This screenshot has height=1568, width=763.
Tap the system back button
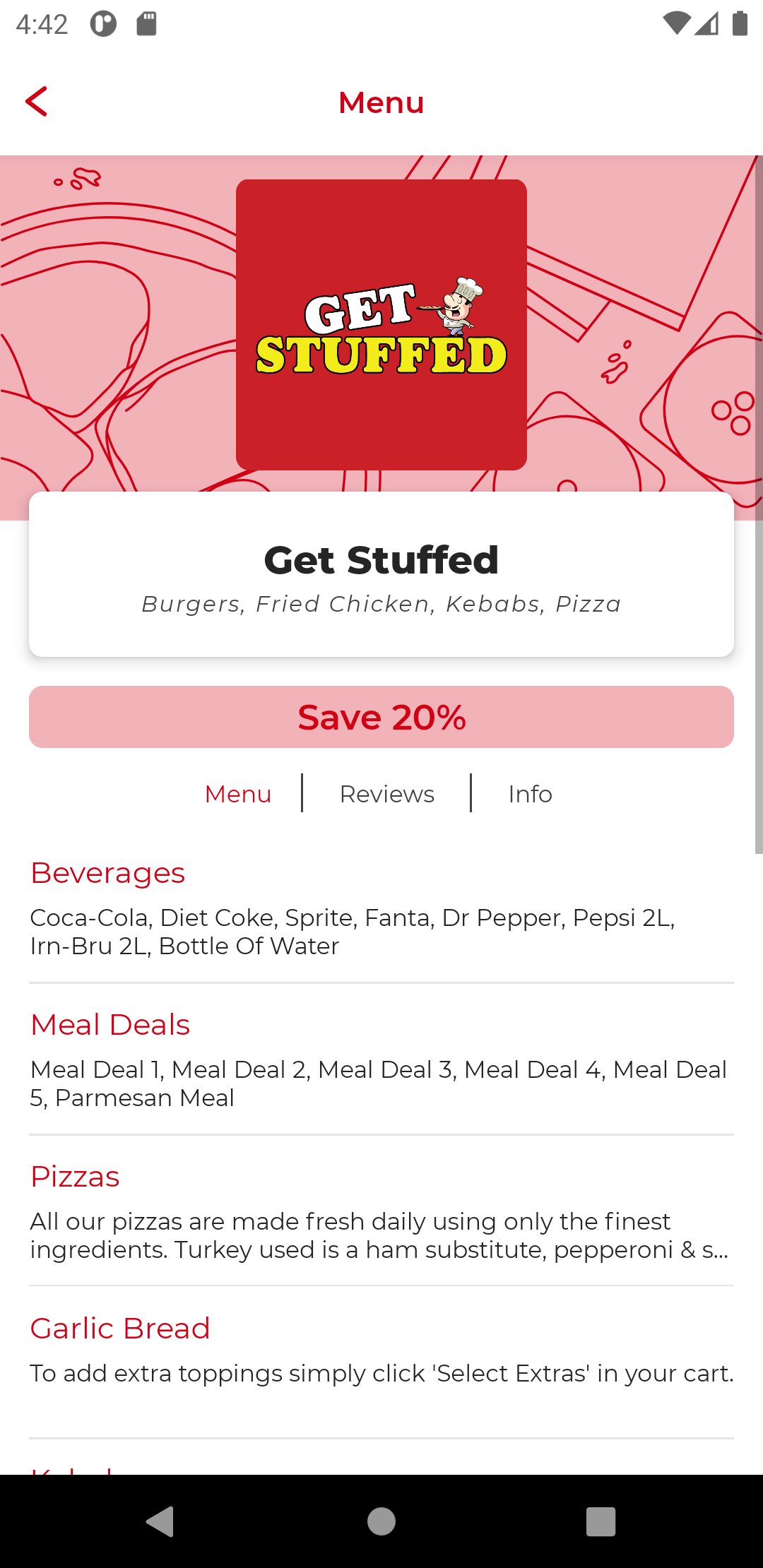point(160,1521)
